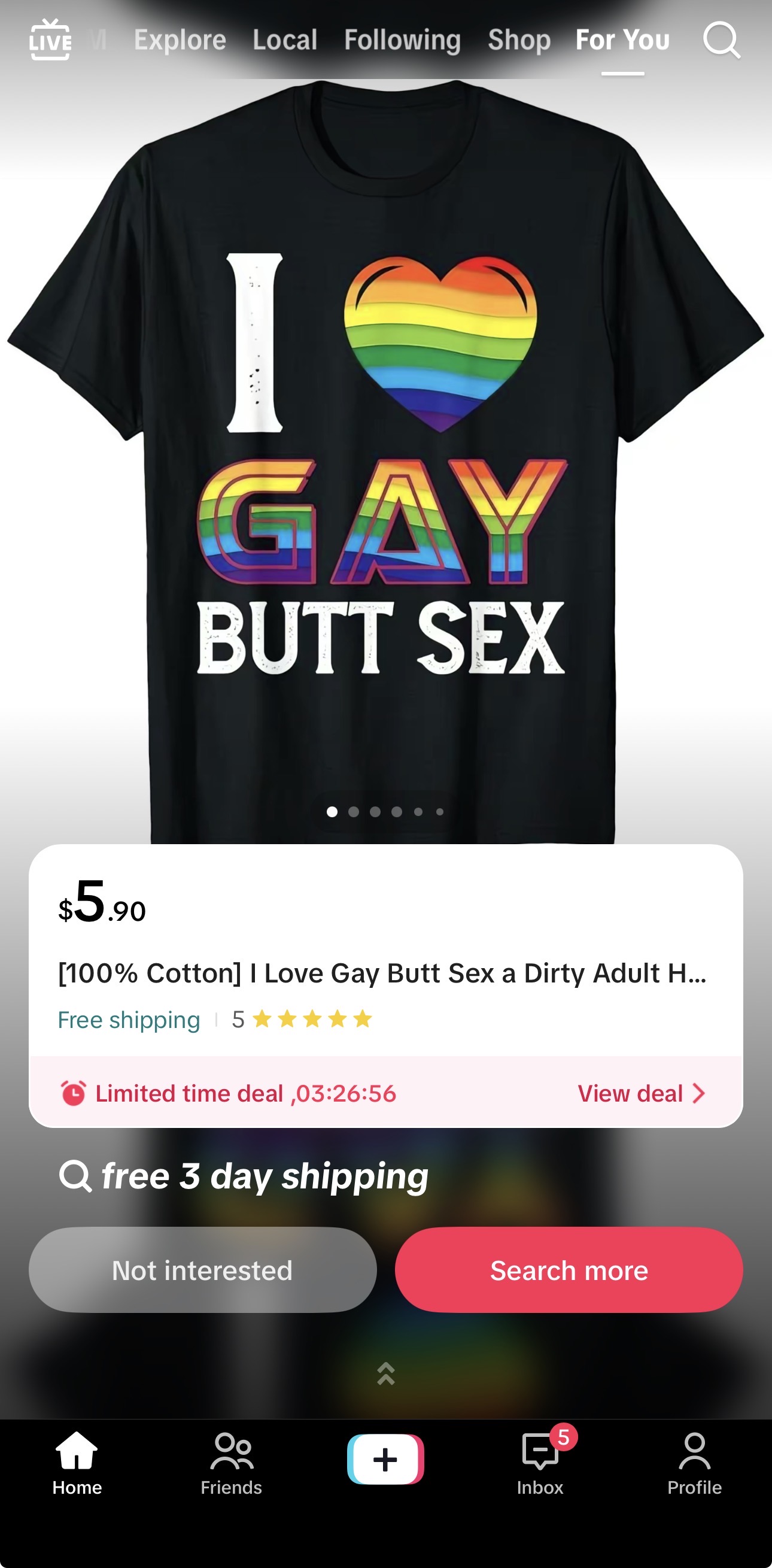Open the $5.90 product card
Image resolution: width=772 pixels, height=1568 pixels.
(x=385, y=985)
